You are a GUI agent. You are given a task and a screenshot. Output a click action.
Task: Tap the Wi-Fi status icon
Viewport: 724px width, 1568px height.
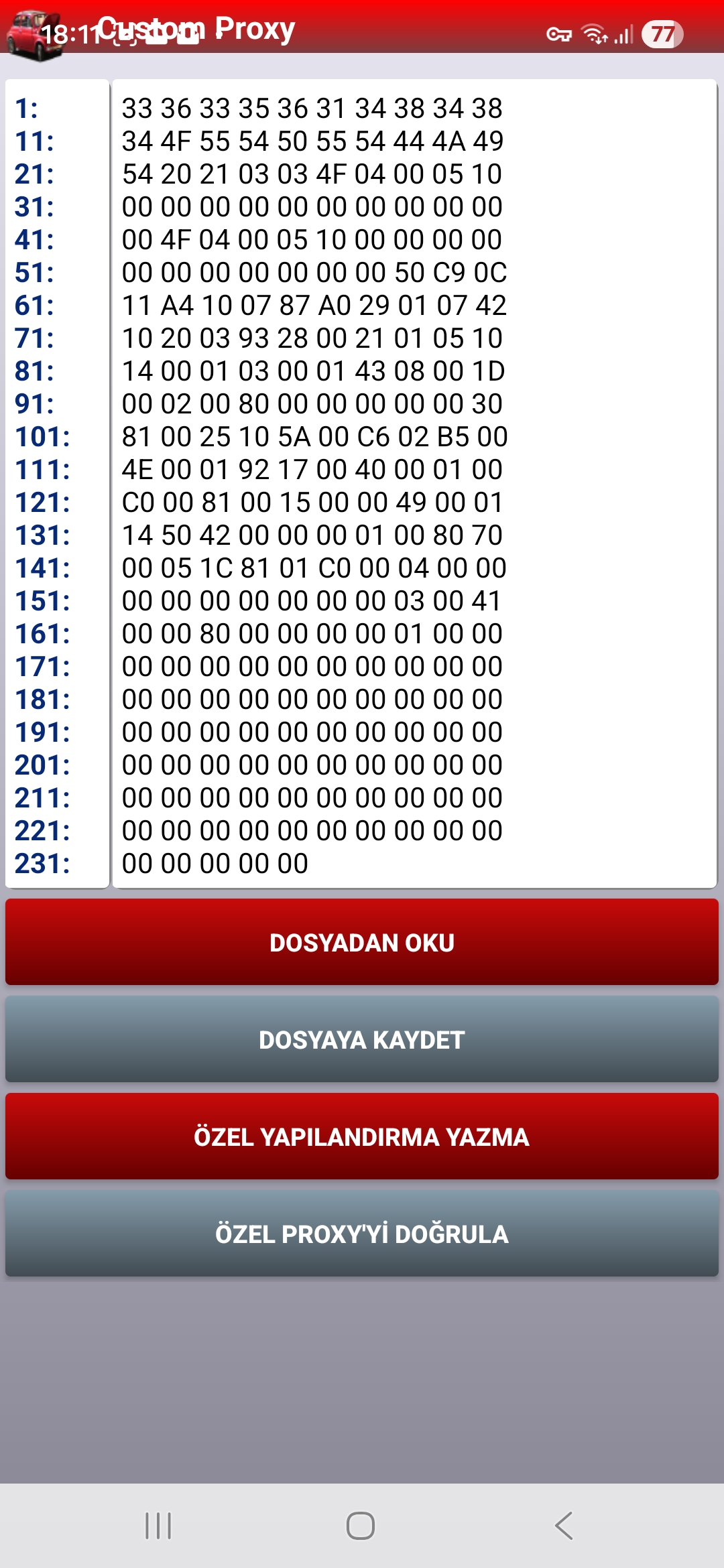pyautogui.click(x=593, y=35)
